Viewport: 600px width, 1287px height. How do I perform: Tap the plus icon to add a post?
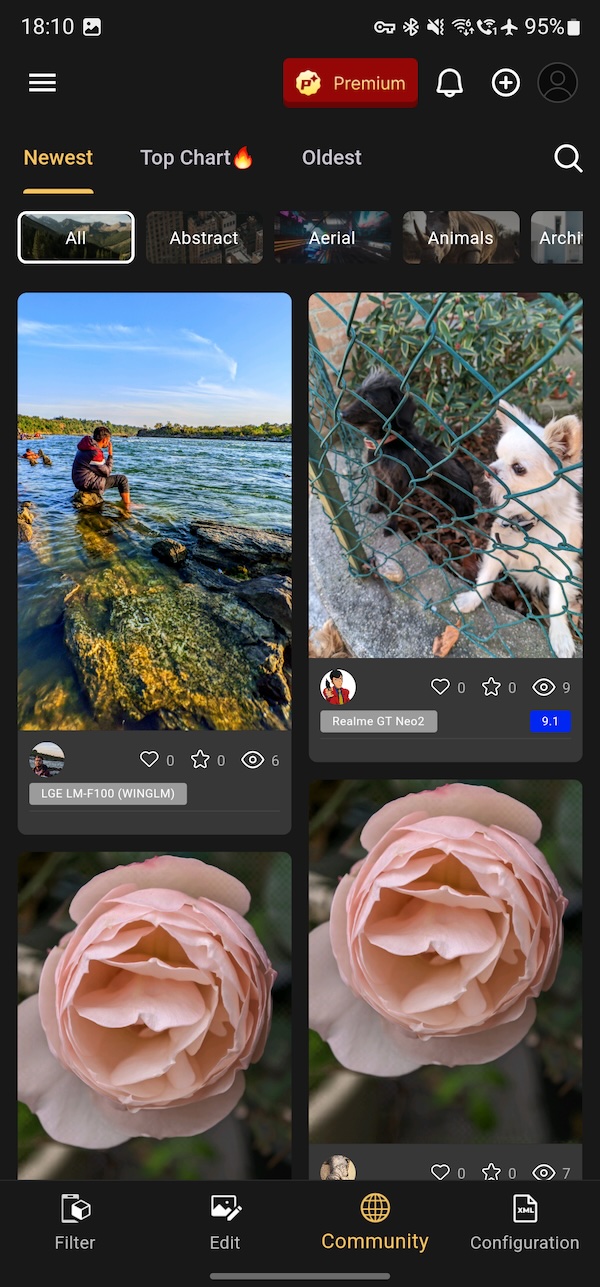(506, 83)
